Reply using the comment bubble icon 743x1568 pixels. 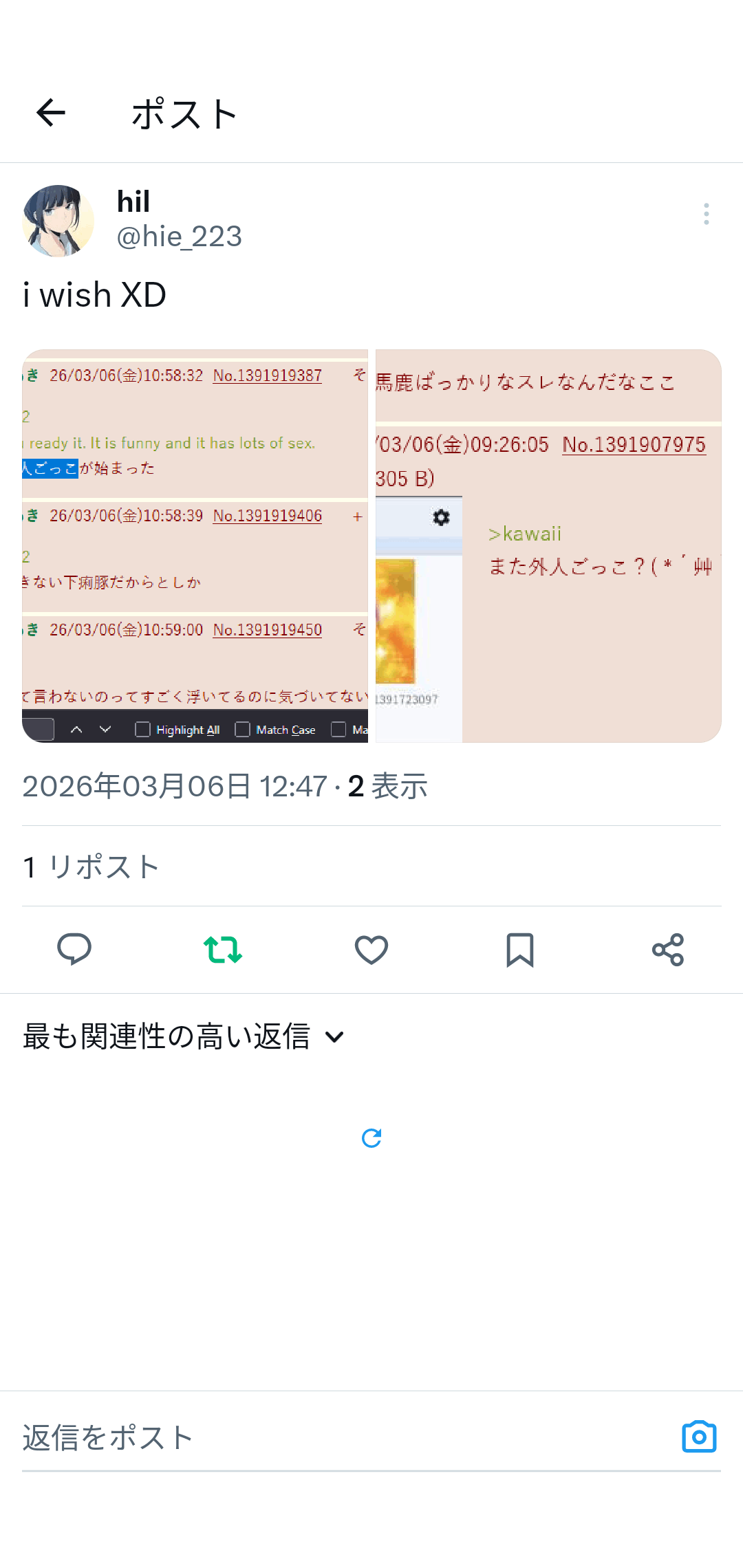[74, 950]
